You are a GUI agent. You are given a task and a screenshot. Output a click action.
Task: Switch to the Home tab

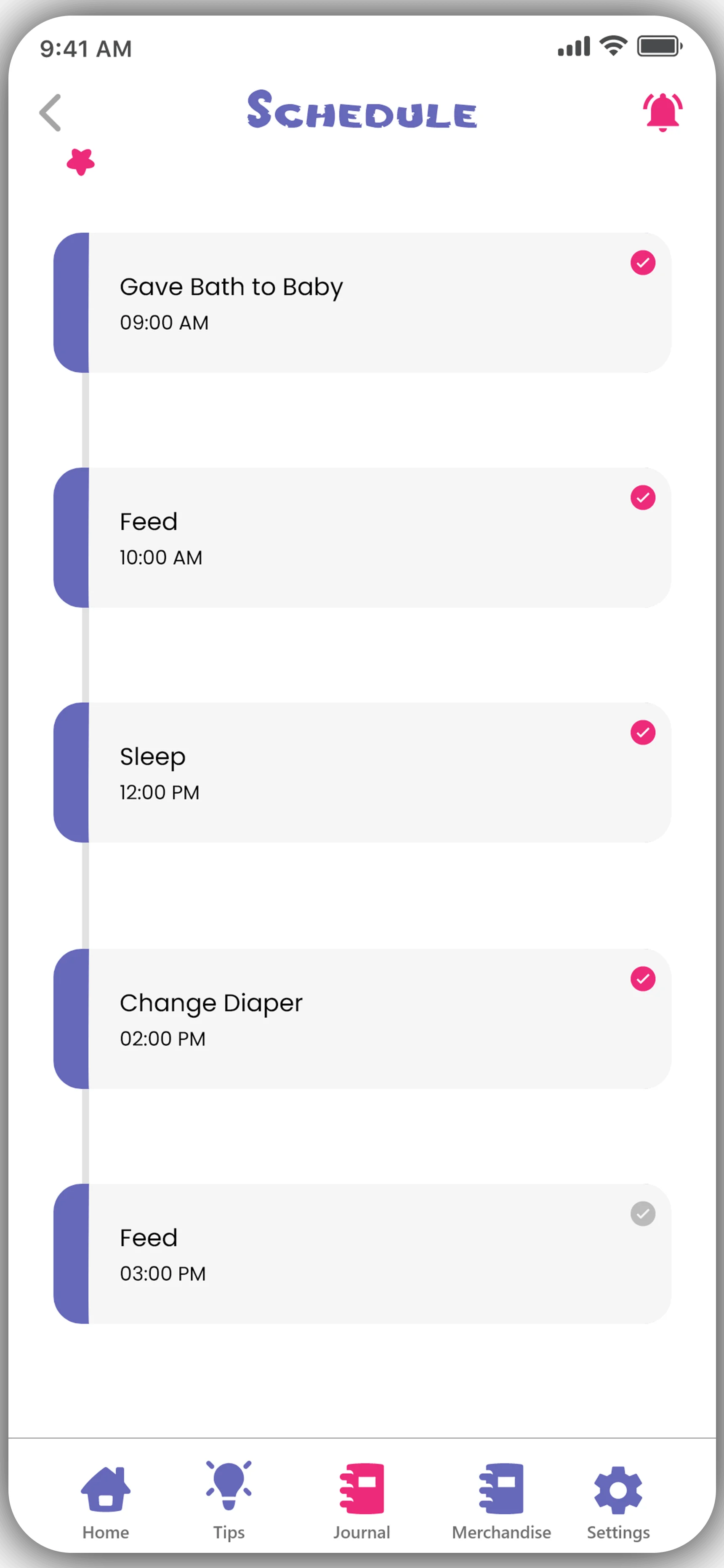106,1501
